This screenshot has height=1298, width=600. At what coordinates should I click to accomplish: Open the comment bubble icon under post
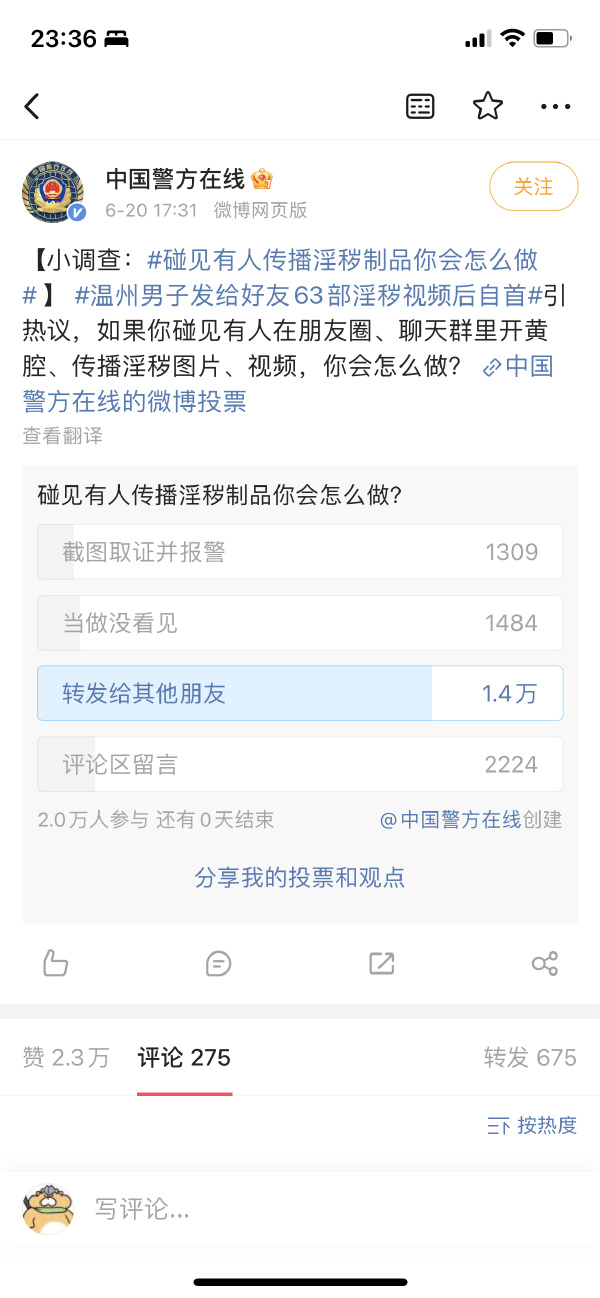point(218,964)
